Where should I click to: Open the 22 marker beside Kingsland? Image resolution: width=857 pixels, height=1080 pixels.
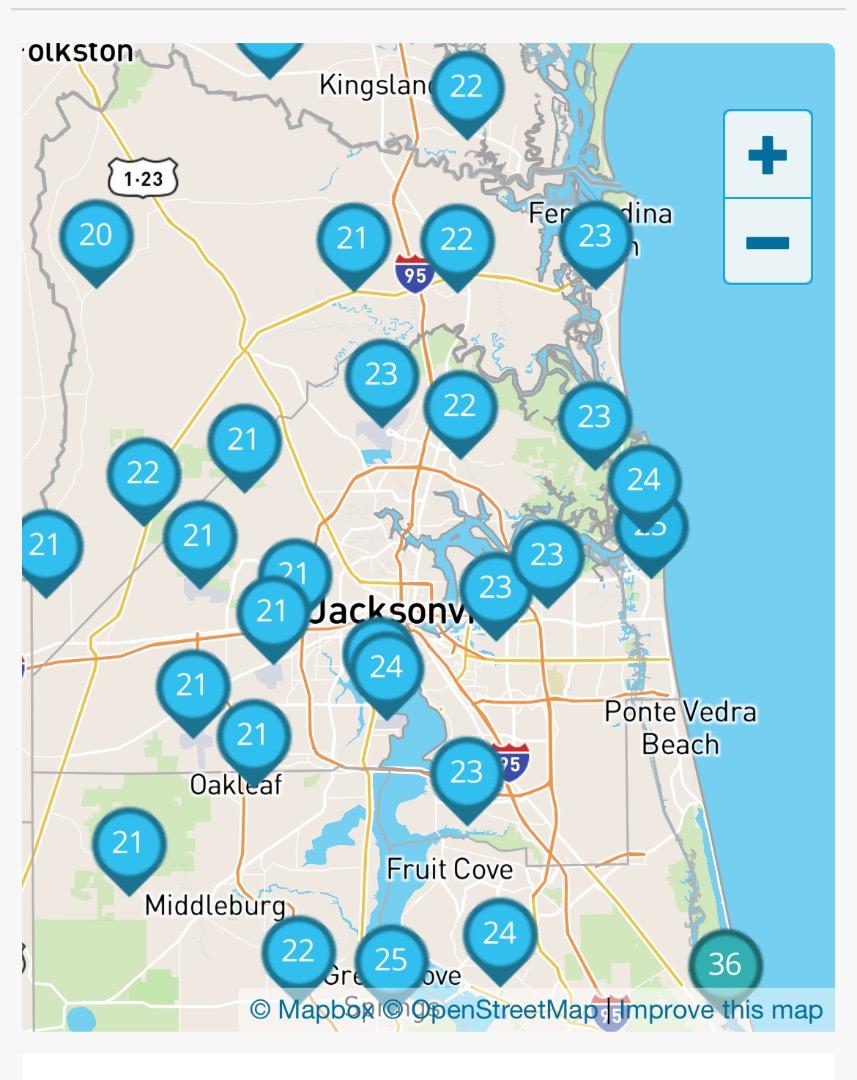tap(466, 87)
